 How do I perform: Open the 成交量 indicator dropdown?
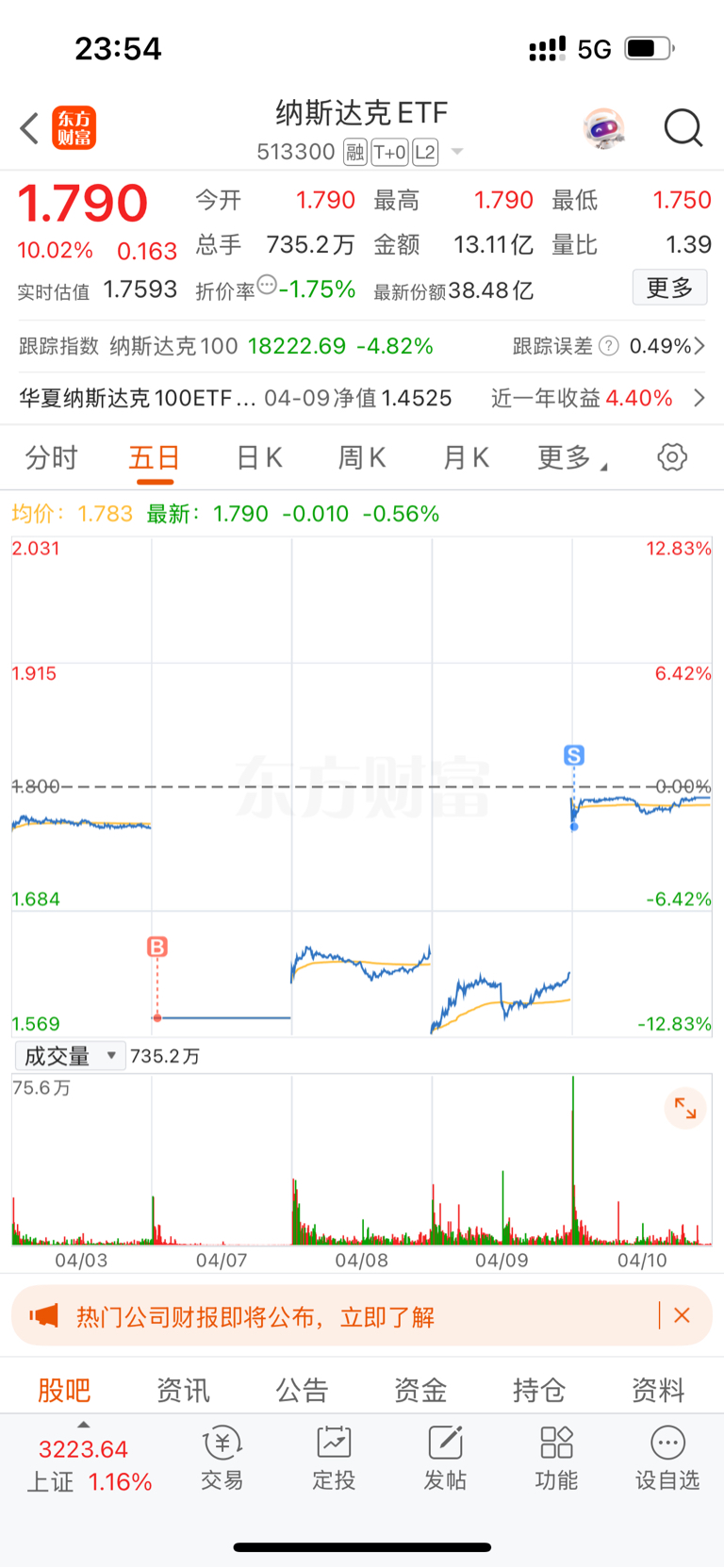pos(70,1055)
